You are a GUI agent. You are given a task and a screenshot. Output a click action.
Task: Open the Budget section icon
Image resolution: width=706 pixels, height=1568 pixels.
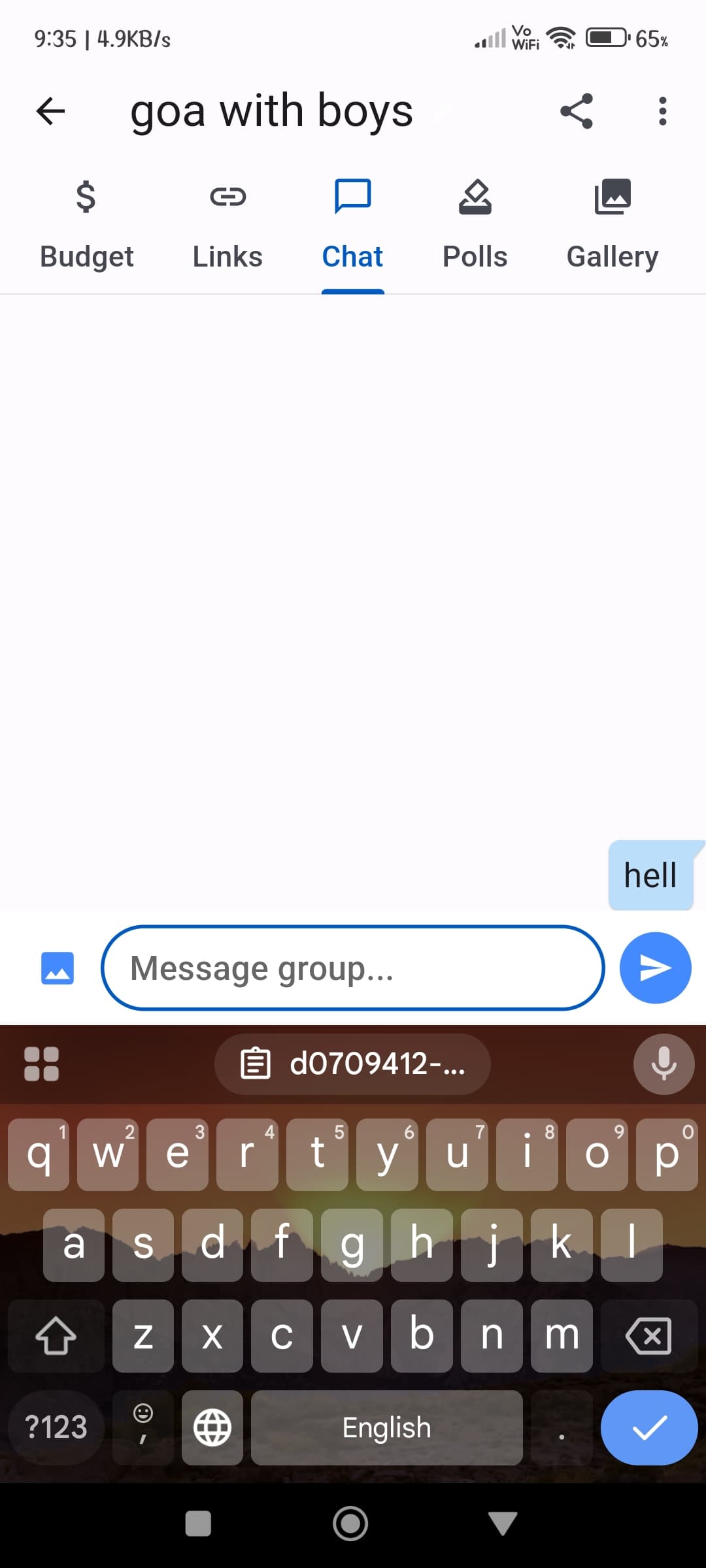[87, 196]
